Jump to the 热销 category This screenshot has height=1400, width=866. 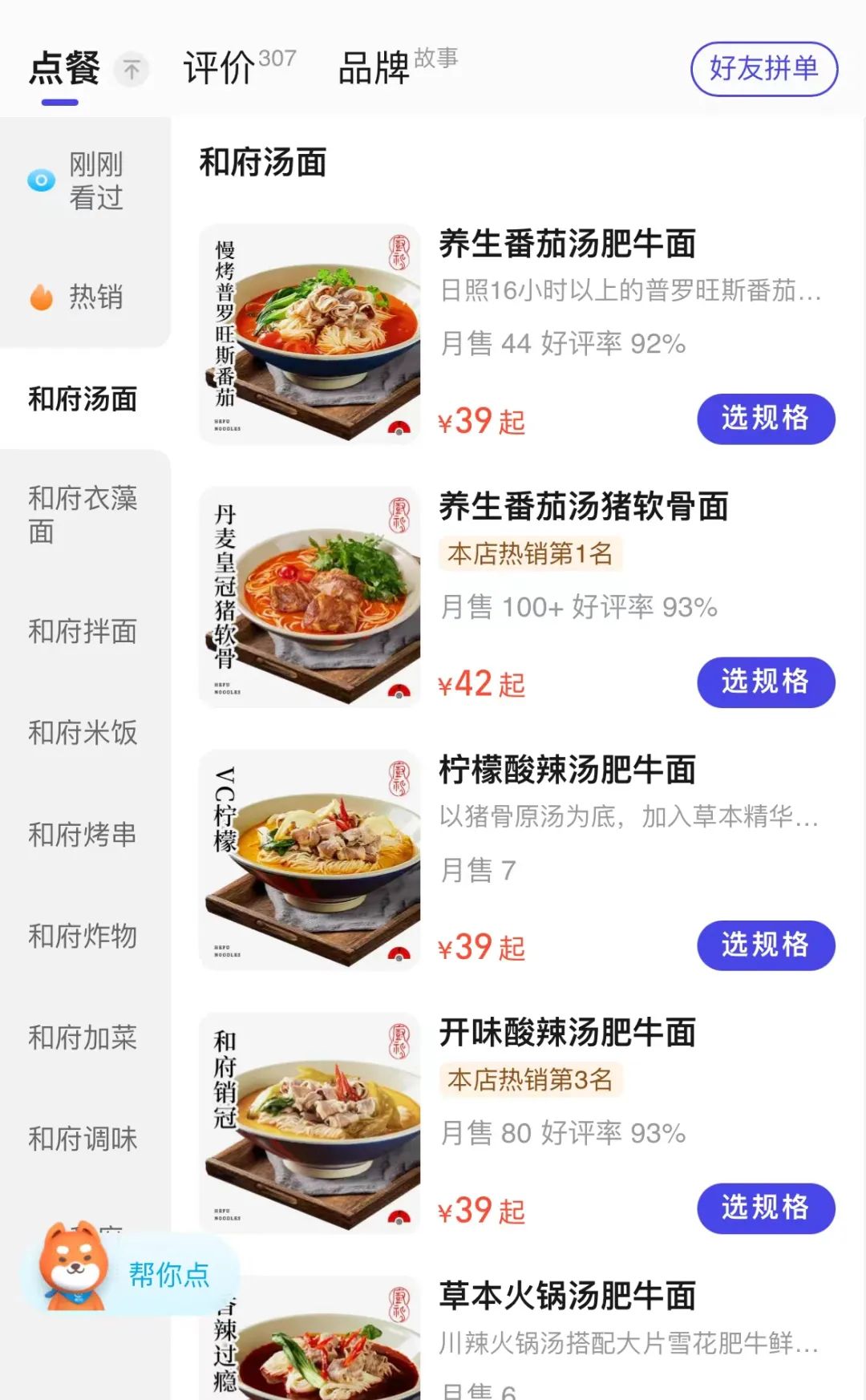[84, 297]
